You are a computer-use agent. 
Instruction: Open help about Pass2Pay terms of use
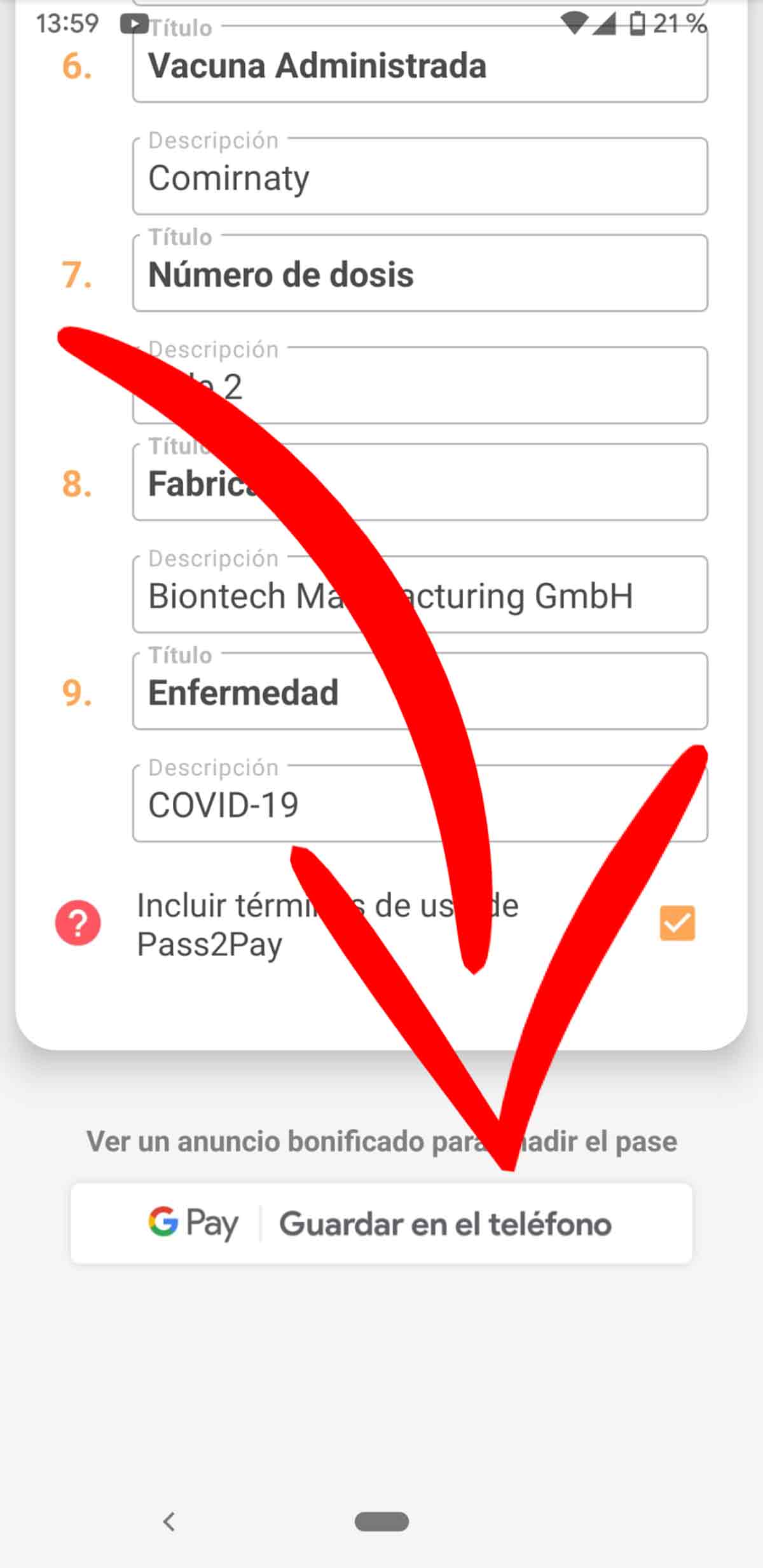pos(78,923)
